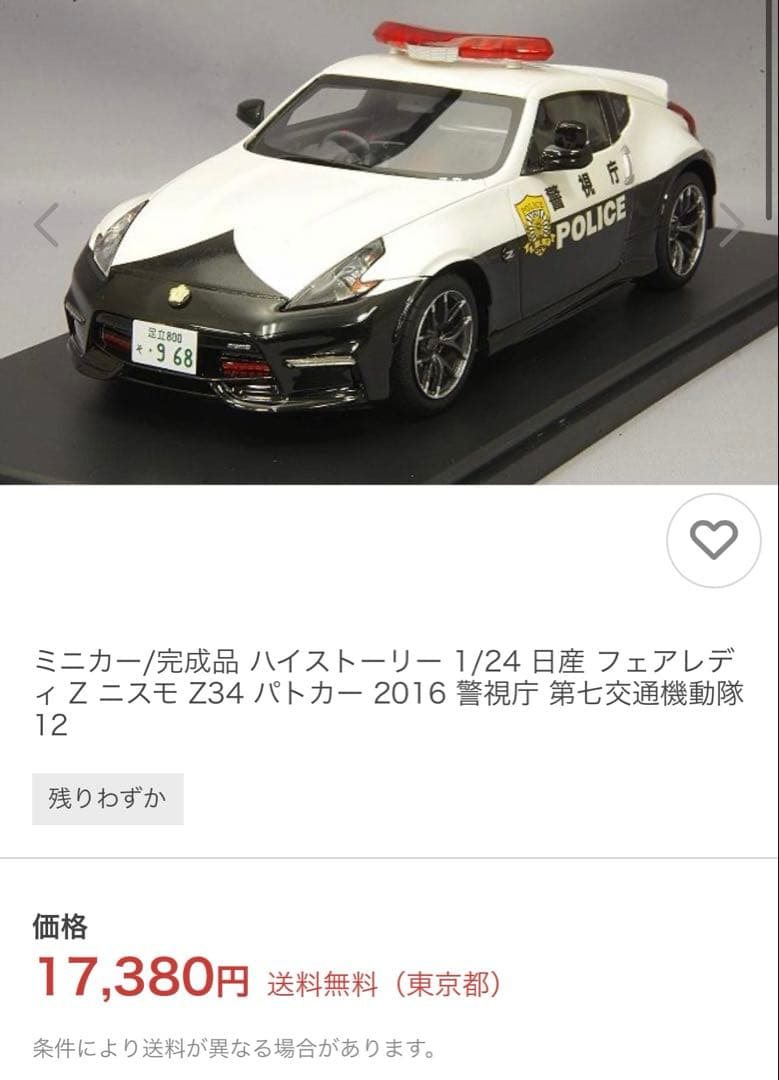Add this item to favorites with the heart
Image resolution: width=779 pixels, height=1080 pixels.
[x=713, y=540]
